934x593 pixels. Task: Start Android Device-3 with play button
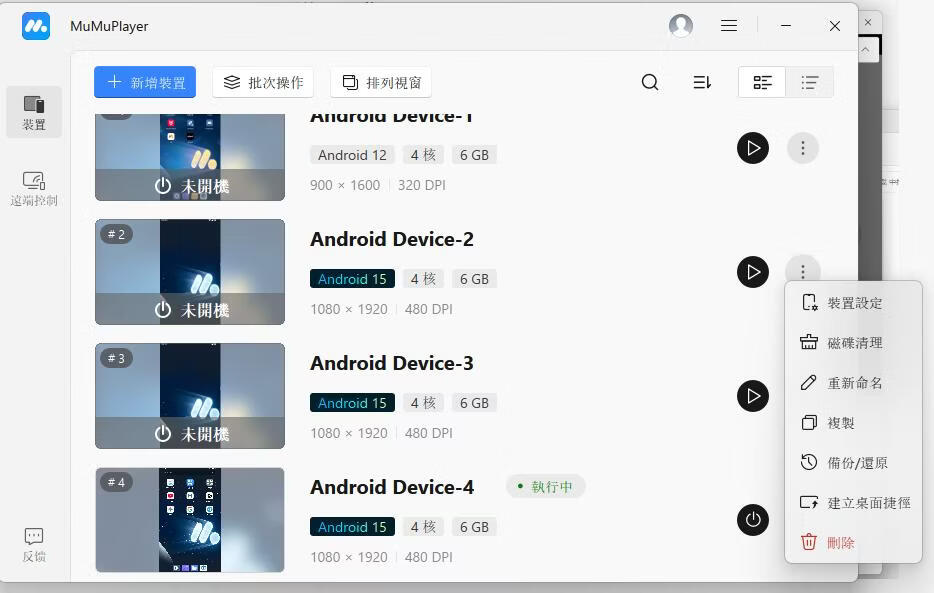point(753,396)
